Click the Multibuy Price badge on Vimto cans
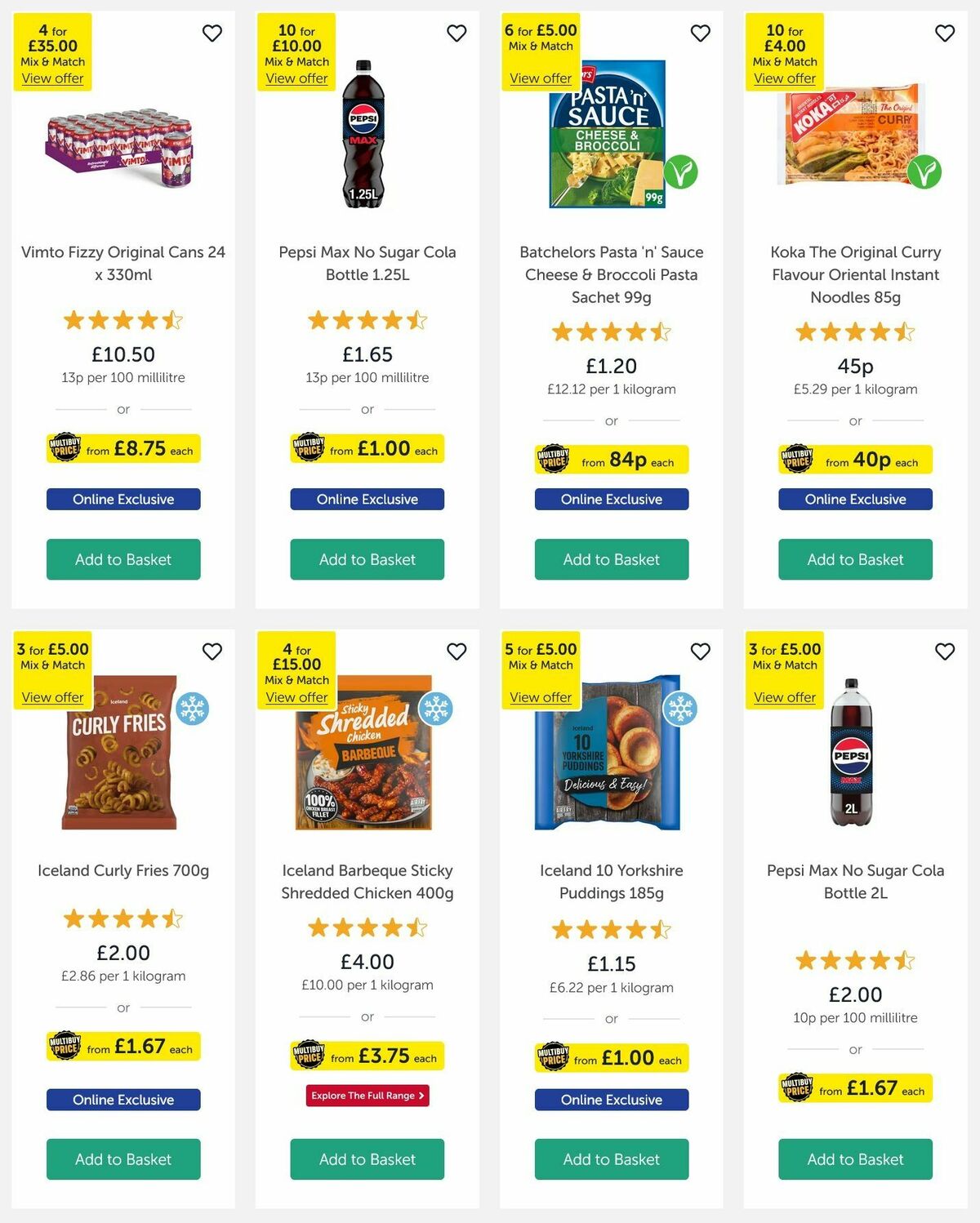 click(x=65, y=448)
